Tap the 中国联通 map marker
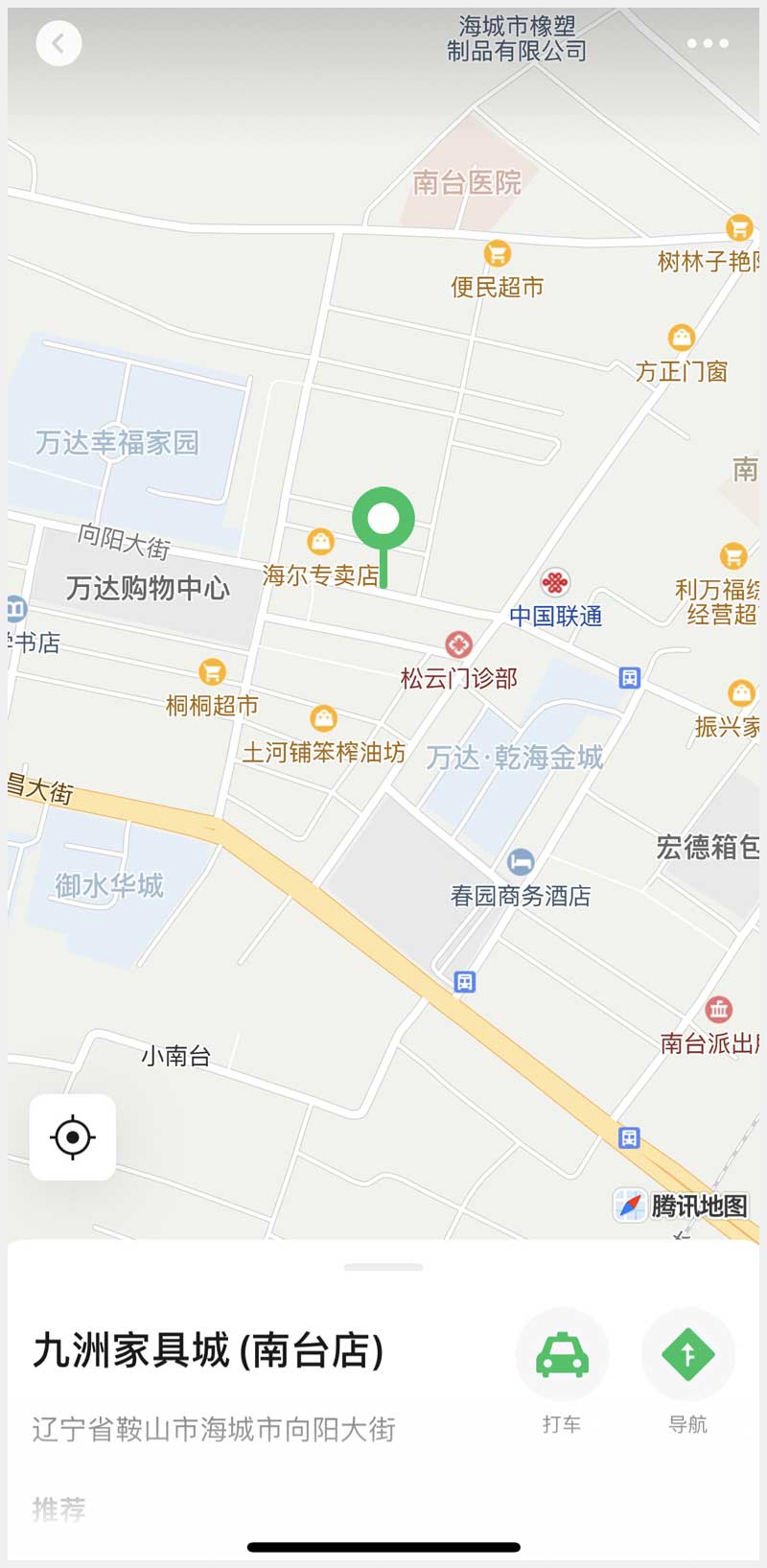767x1568 pixels. coord(555,583)
